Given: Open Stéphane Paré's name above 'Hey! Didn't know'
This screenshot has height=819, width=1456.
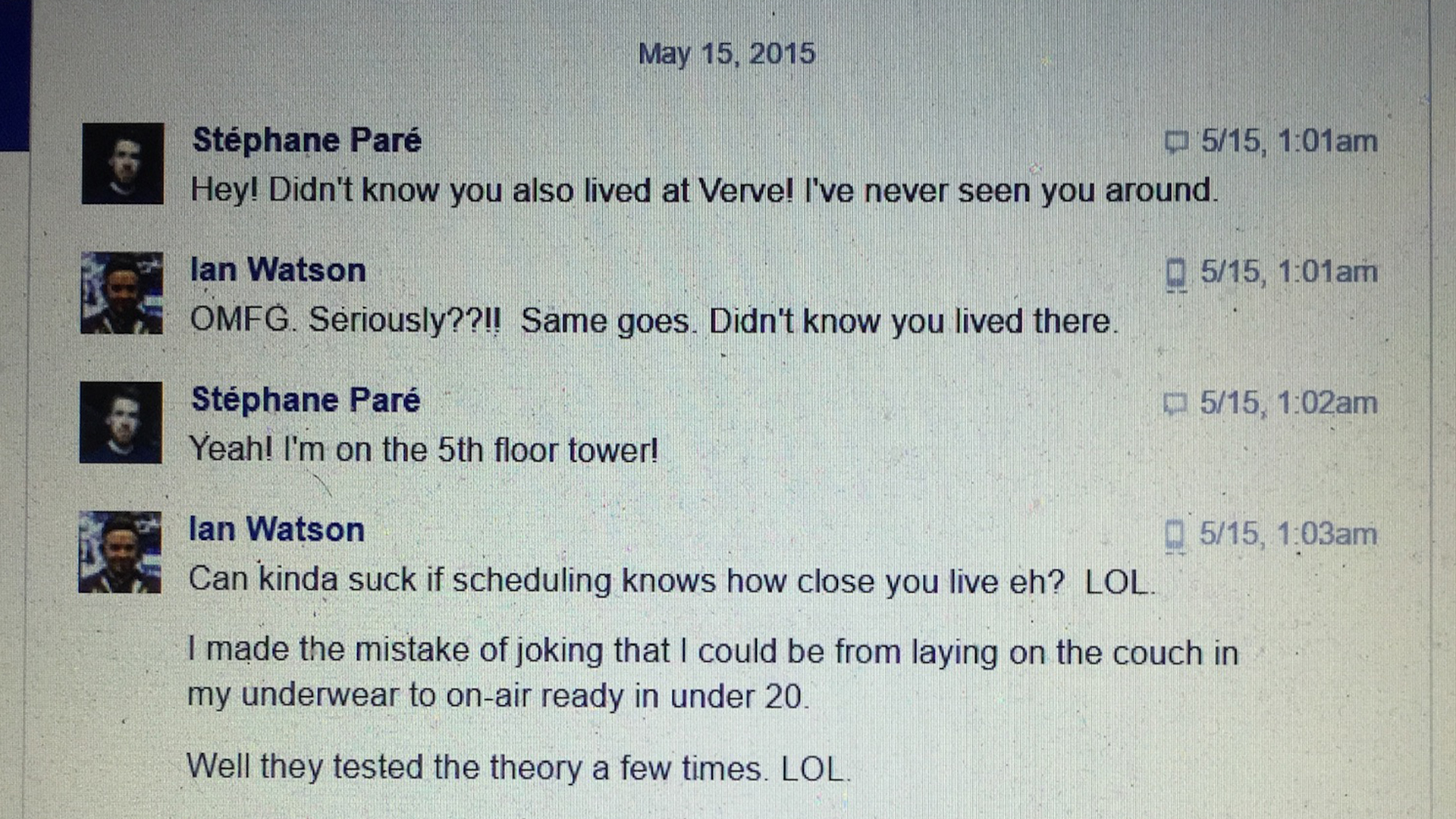Looking at the screenshot, I should click(x=306, y=140).
